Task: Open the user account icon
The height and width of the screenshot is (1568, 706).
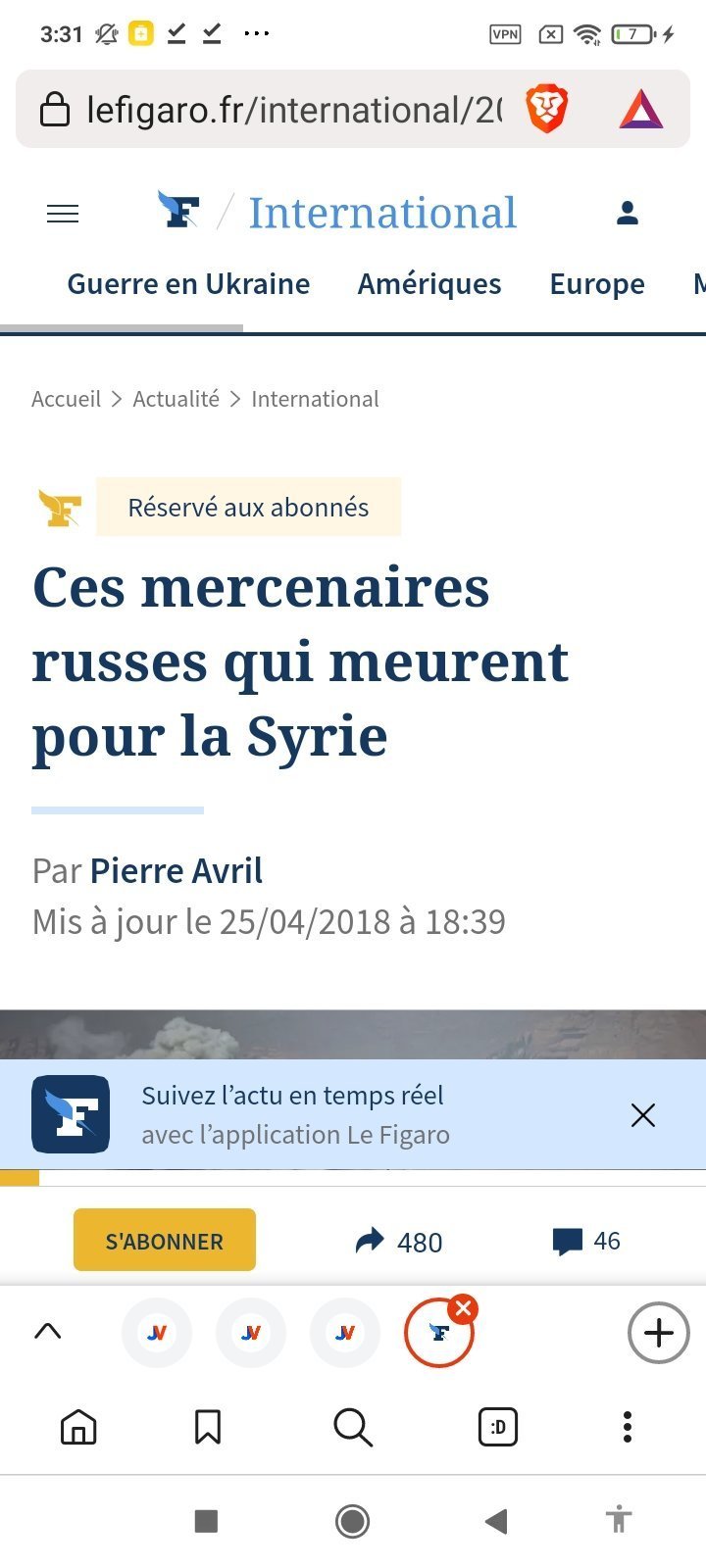Action: click(628, 213)
